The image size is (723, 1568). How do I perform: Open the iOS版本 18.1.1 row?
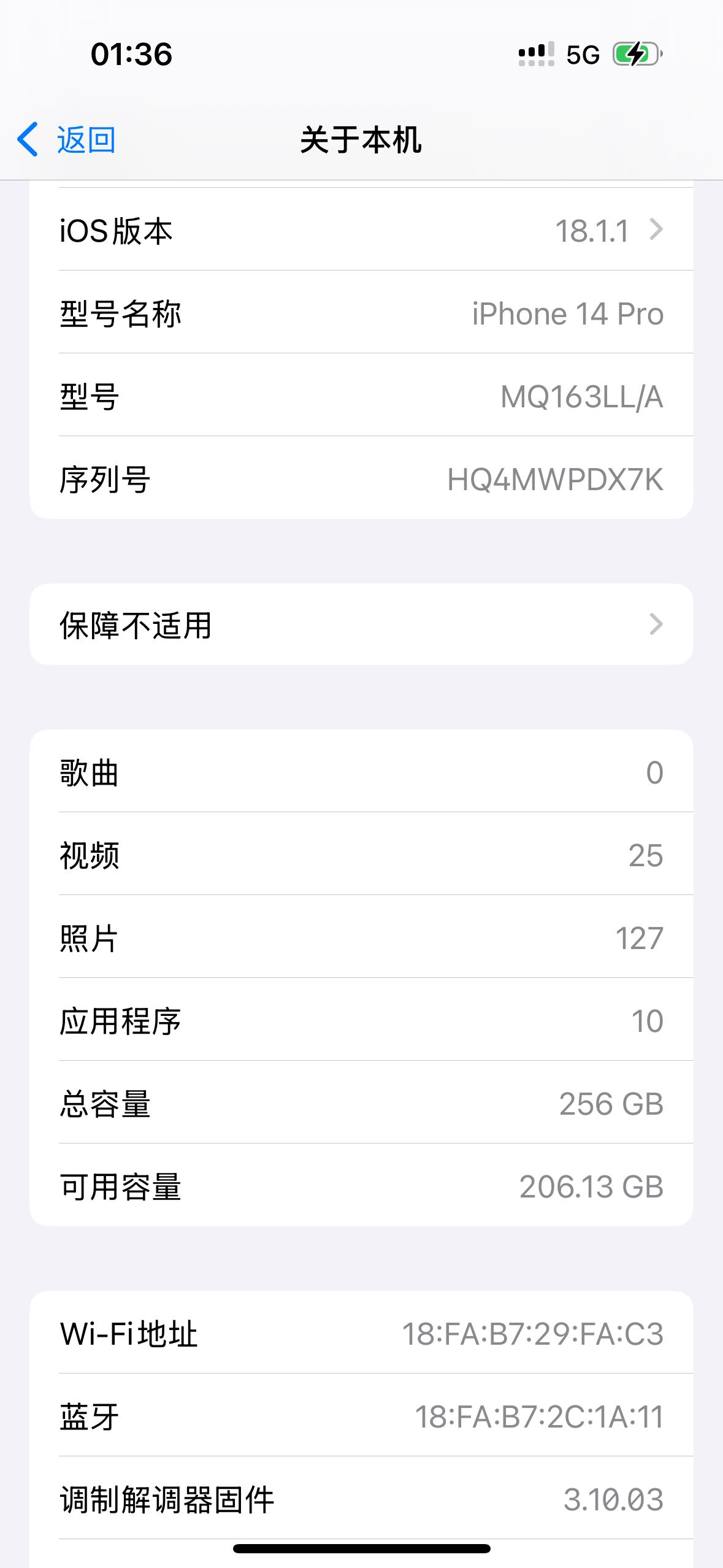[x=361, y=231]
